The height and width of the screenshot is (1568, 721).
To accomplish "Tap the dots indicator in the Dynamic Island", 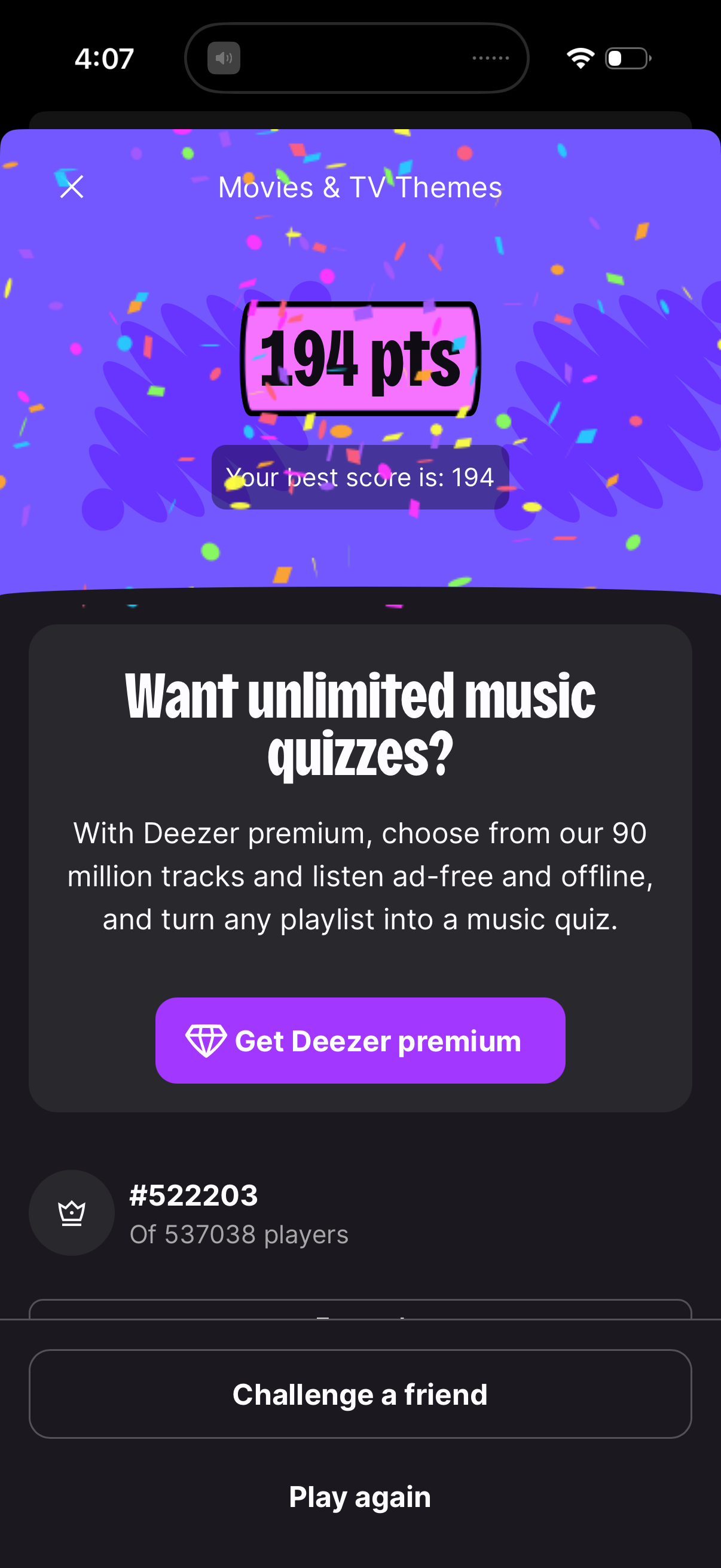I will (490, 57).
